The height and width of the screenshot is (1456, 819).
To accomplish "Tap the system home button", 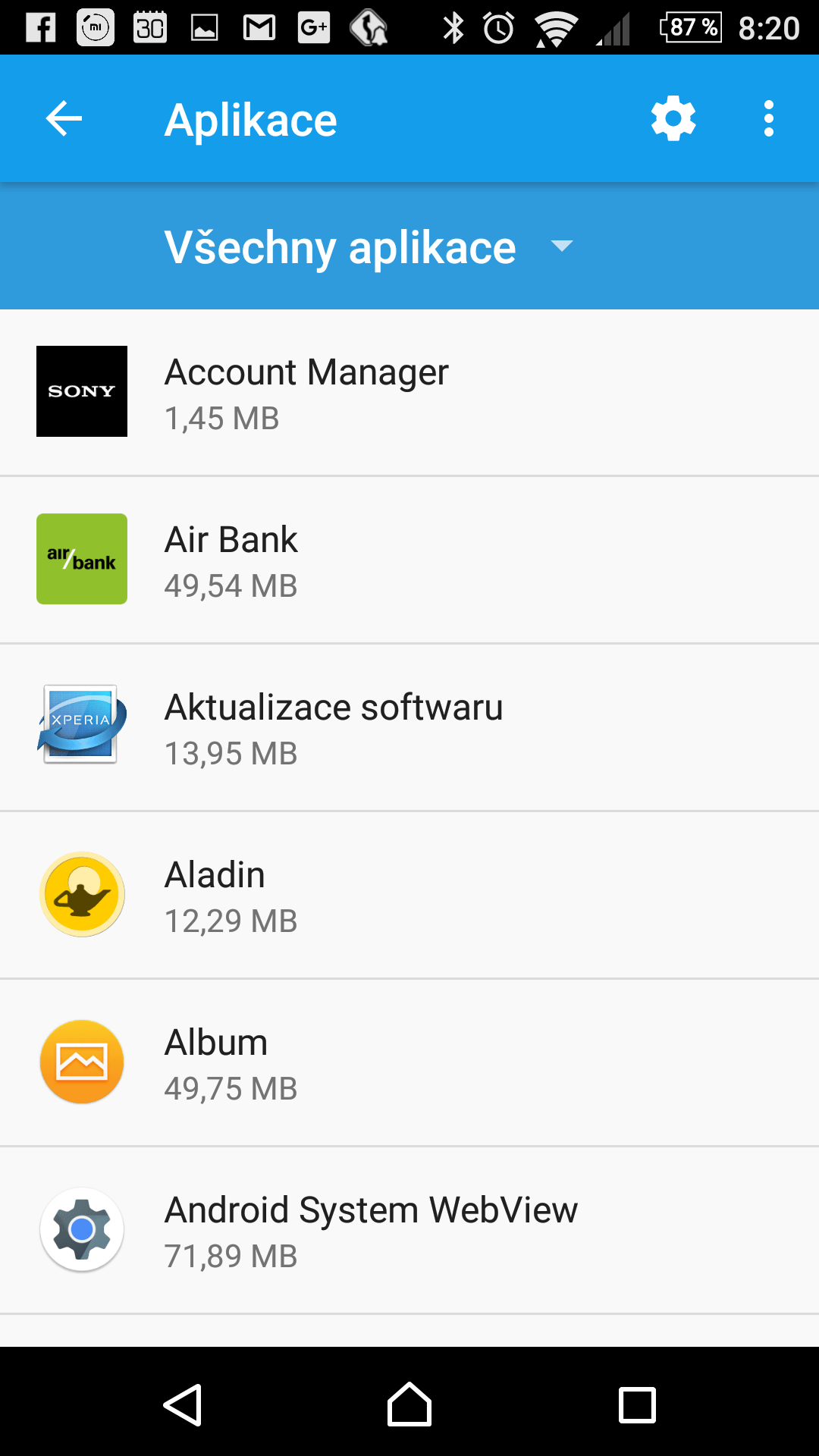I will [409, 1404].
